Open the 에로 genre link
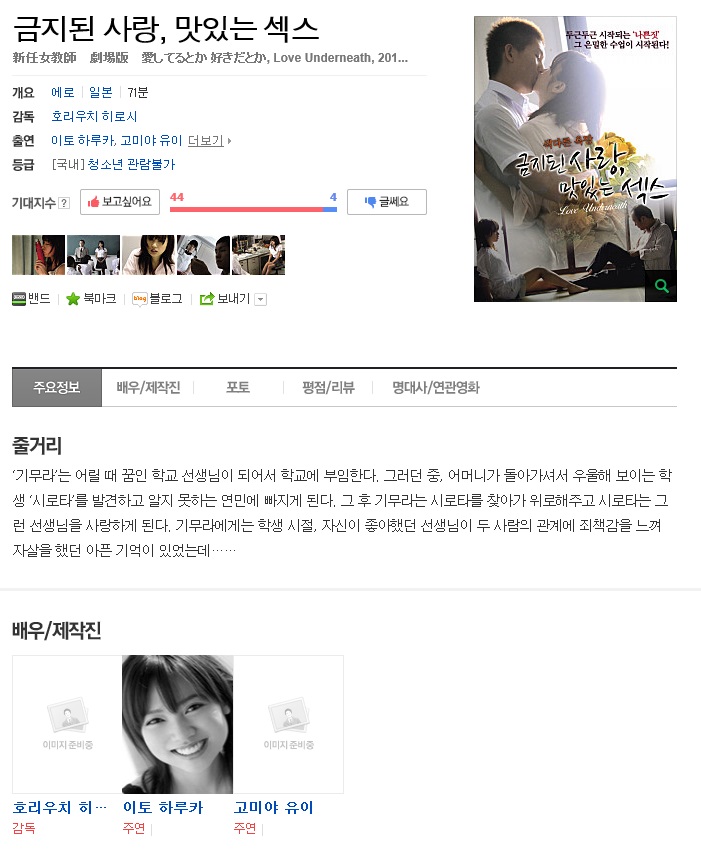This screenshot has height=849, width=701. [x=63, y=93]
